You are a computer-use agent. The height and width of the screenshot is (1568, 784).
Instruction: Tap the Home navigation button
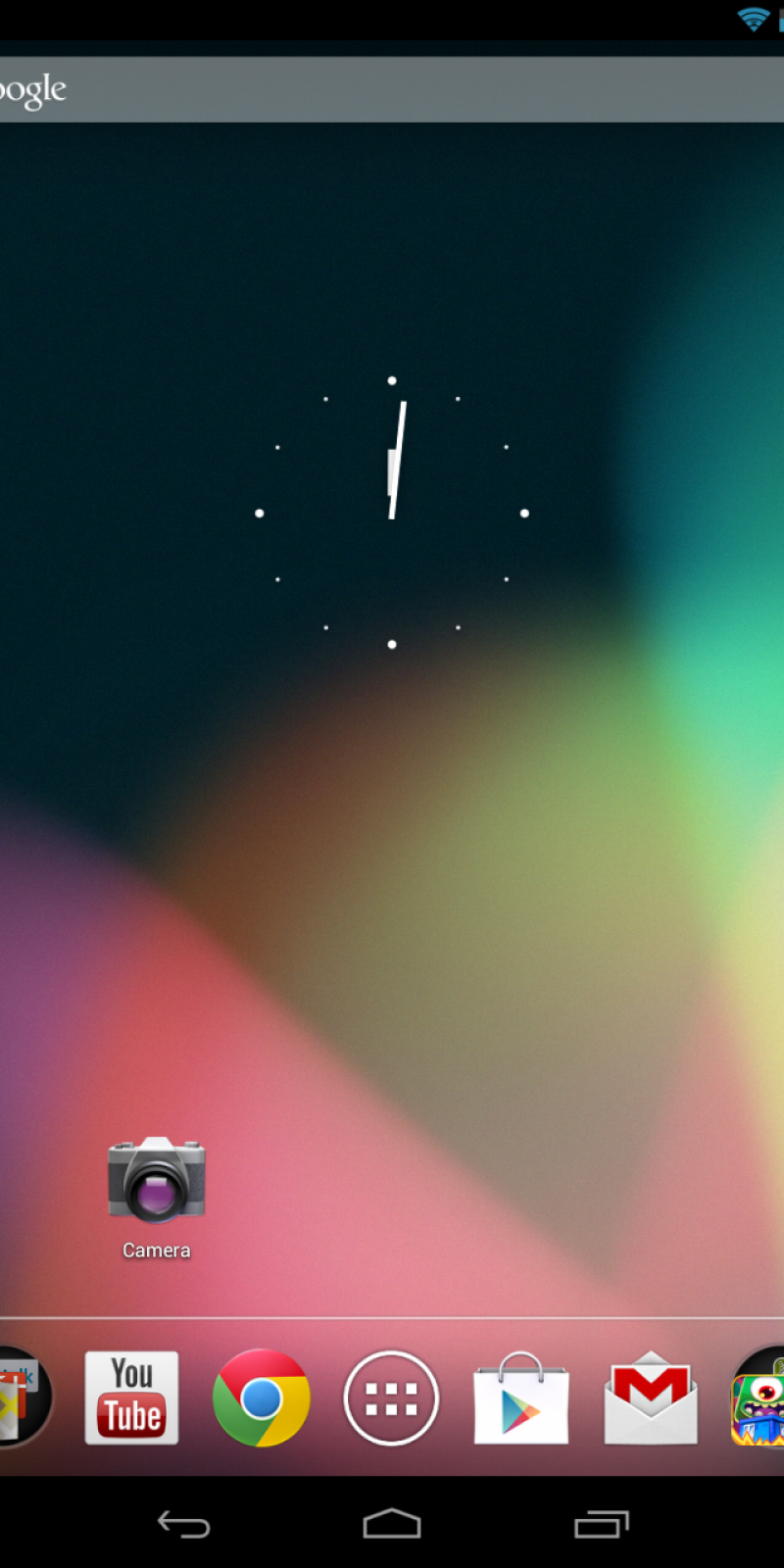tap(392, 1524)
